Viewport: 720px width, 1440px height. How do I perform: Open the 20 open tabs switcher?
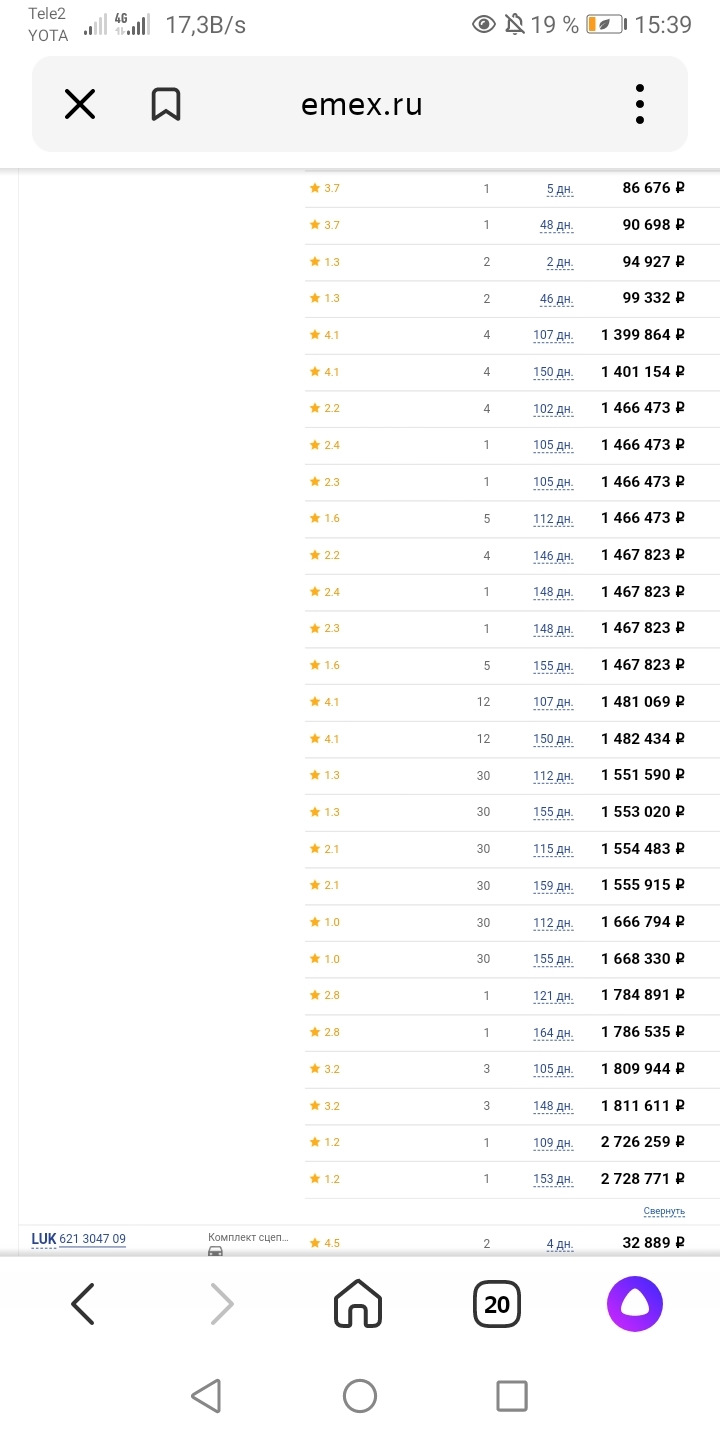[x=497, y=1304]
